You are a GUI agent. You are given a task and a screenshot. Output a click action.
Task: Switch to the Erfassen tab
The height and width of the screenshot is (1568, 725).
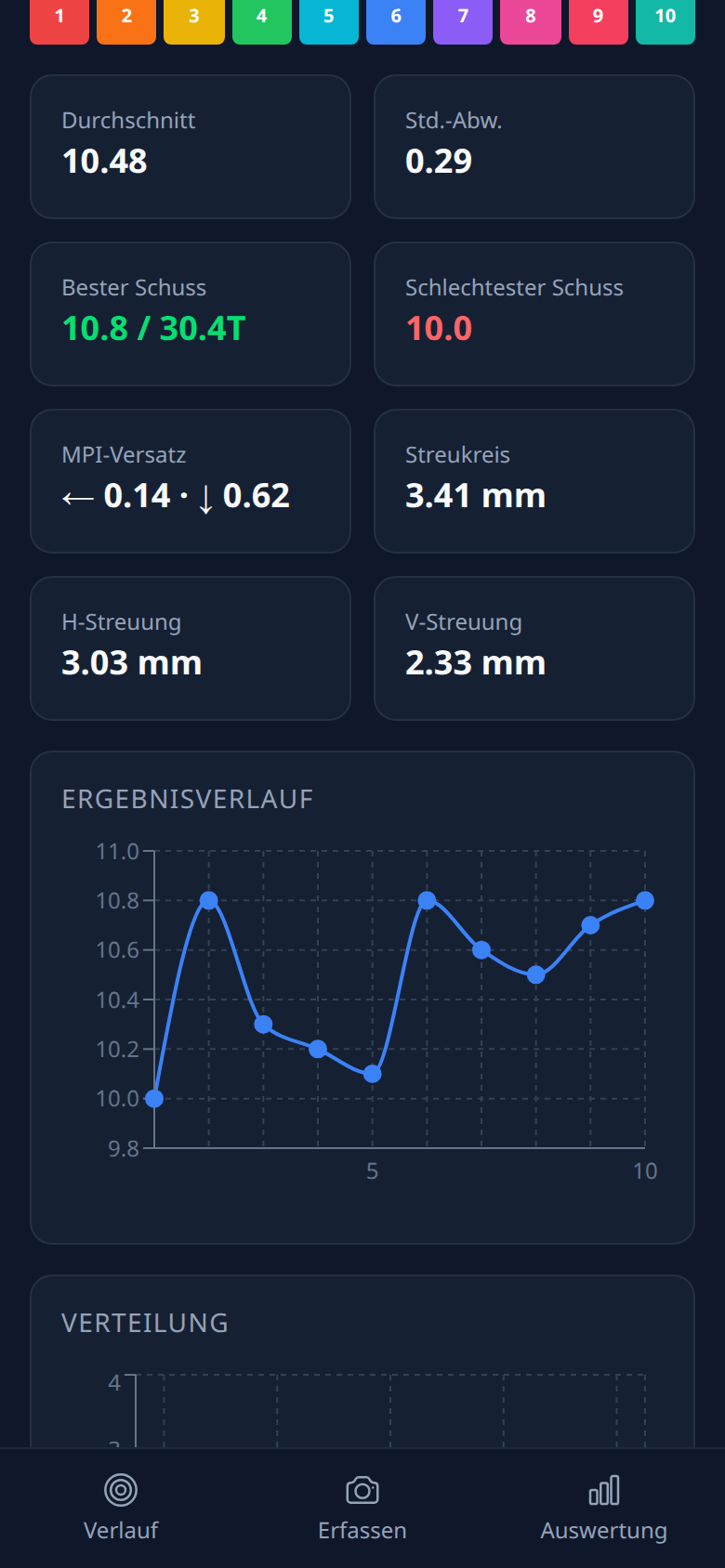click(x=362, y=1511)
